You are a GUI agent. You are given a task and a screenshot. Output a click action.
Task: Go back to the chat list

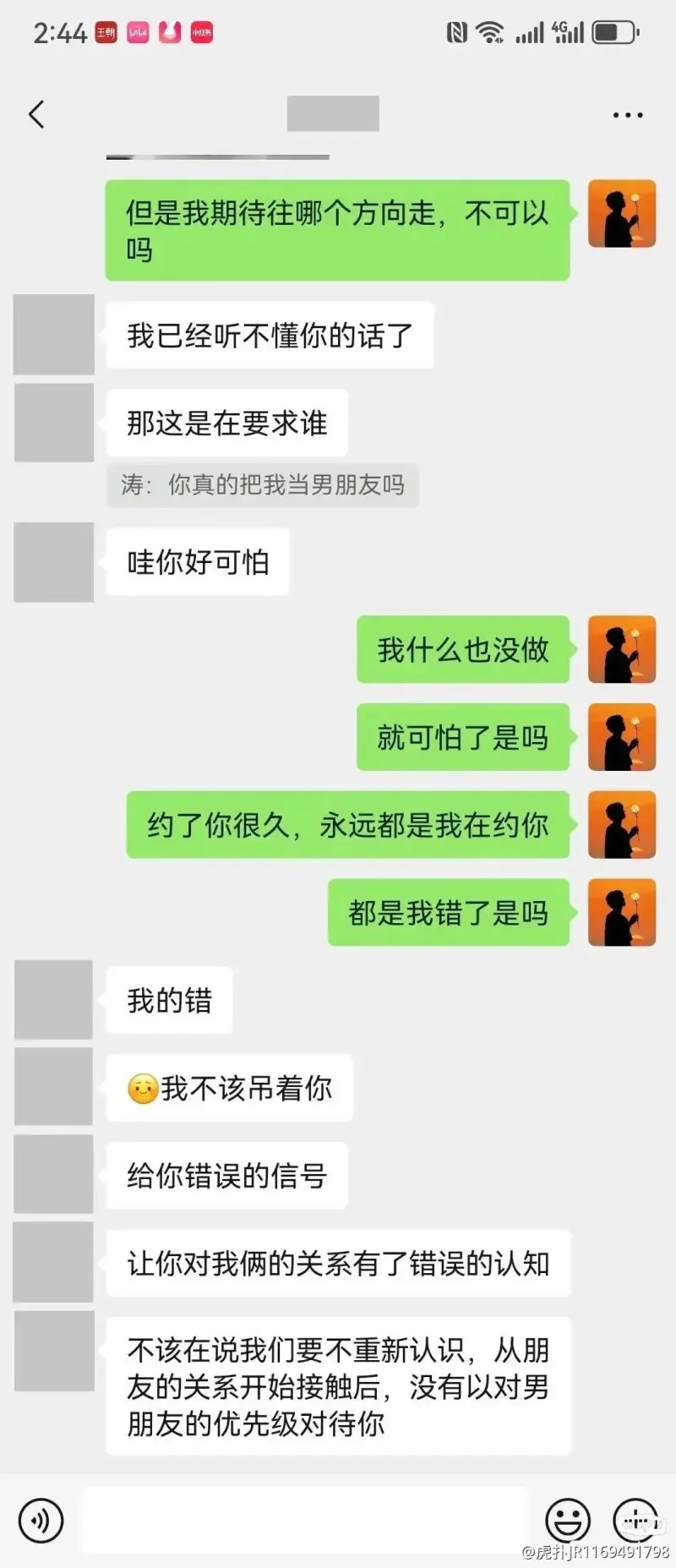[x=36, y=114]
